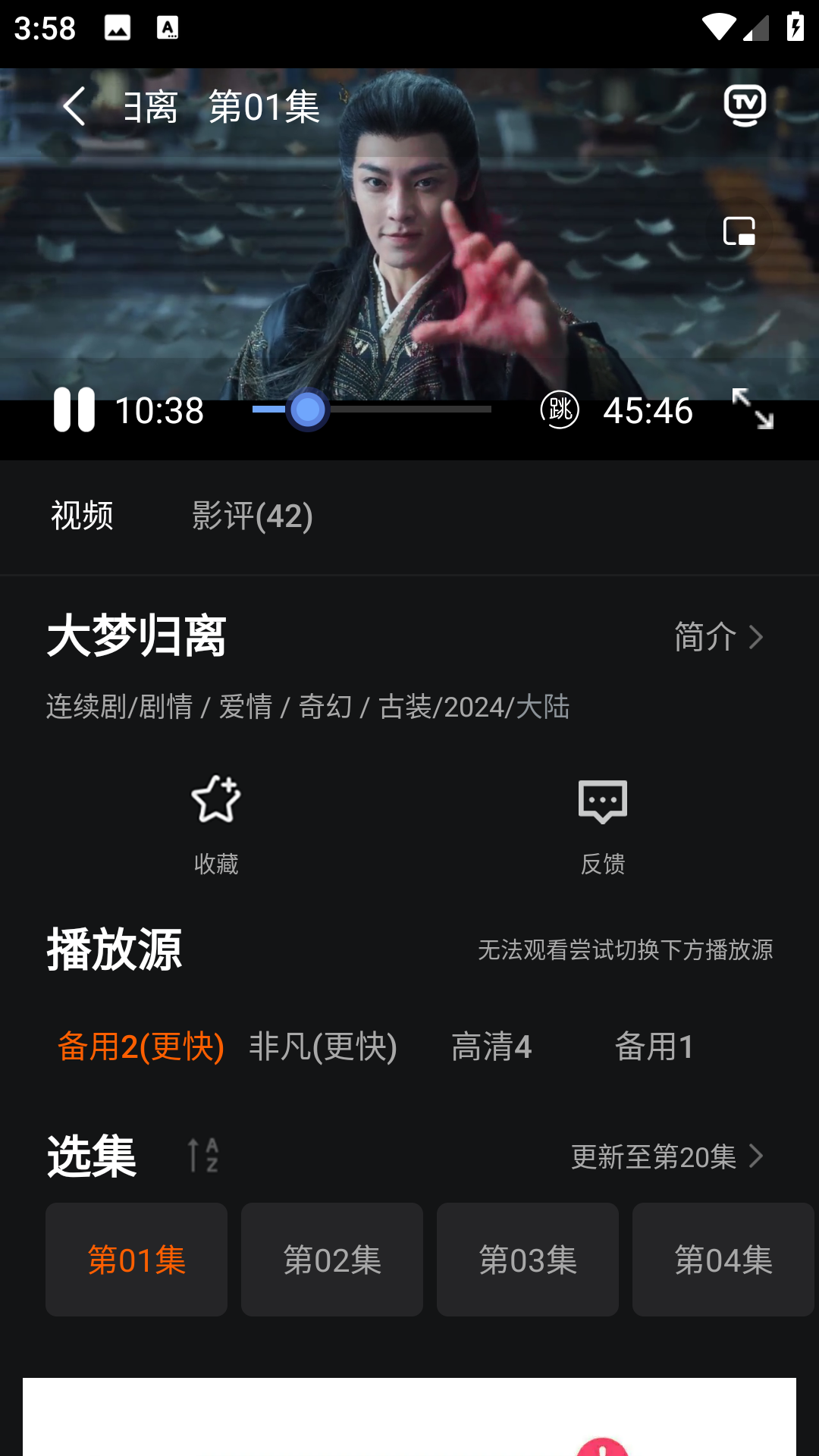Open picture-in-picture mode

[x=740, y=232]
